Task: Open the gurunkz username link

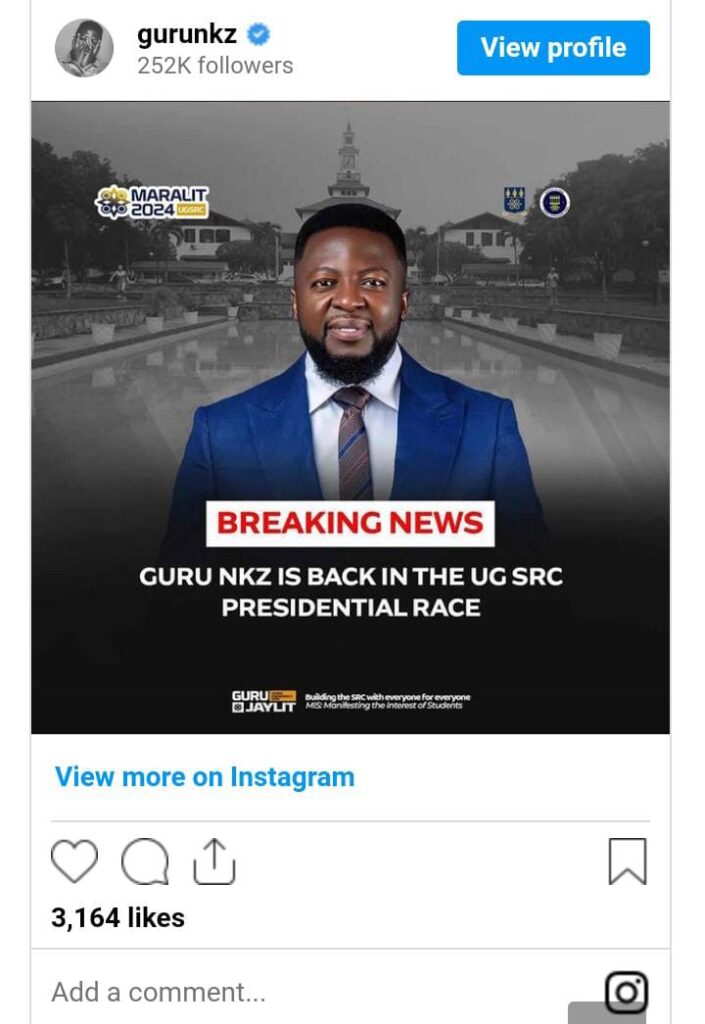Action: 187,34
